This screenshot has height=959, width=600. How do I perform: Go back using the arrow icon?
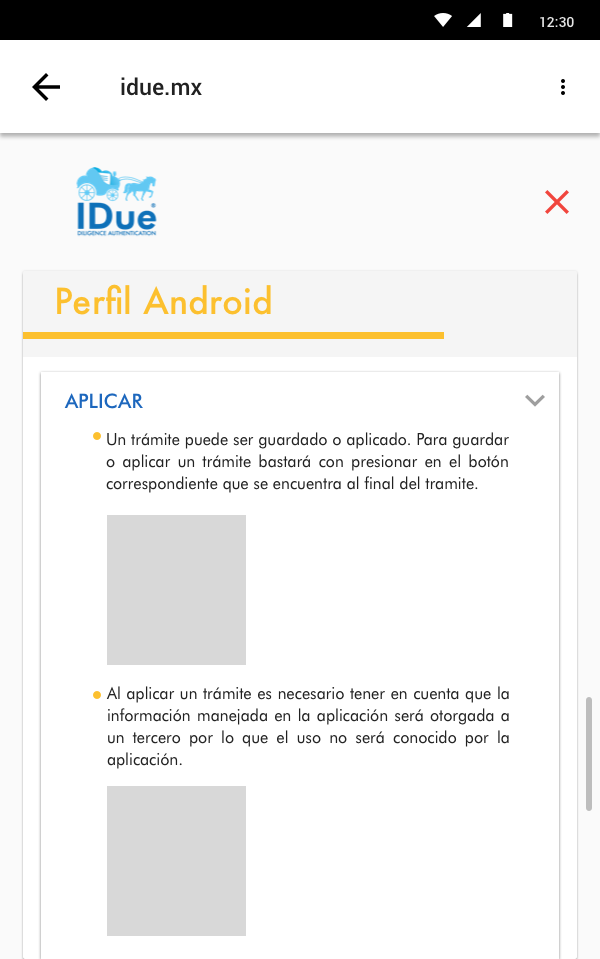point(46,87)
